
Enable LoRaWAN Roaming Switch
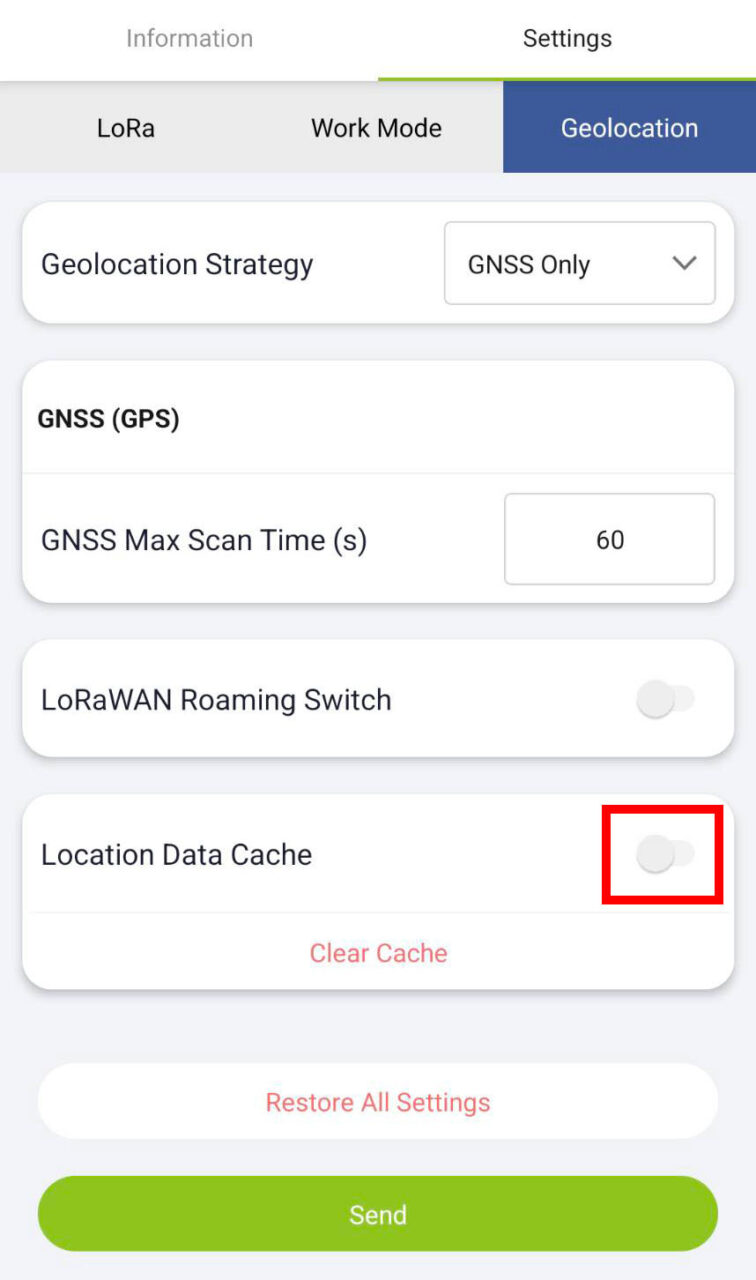(665, 700)
